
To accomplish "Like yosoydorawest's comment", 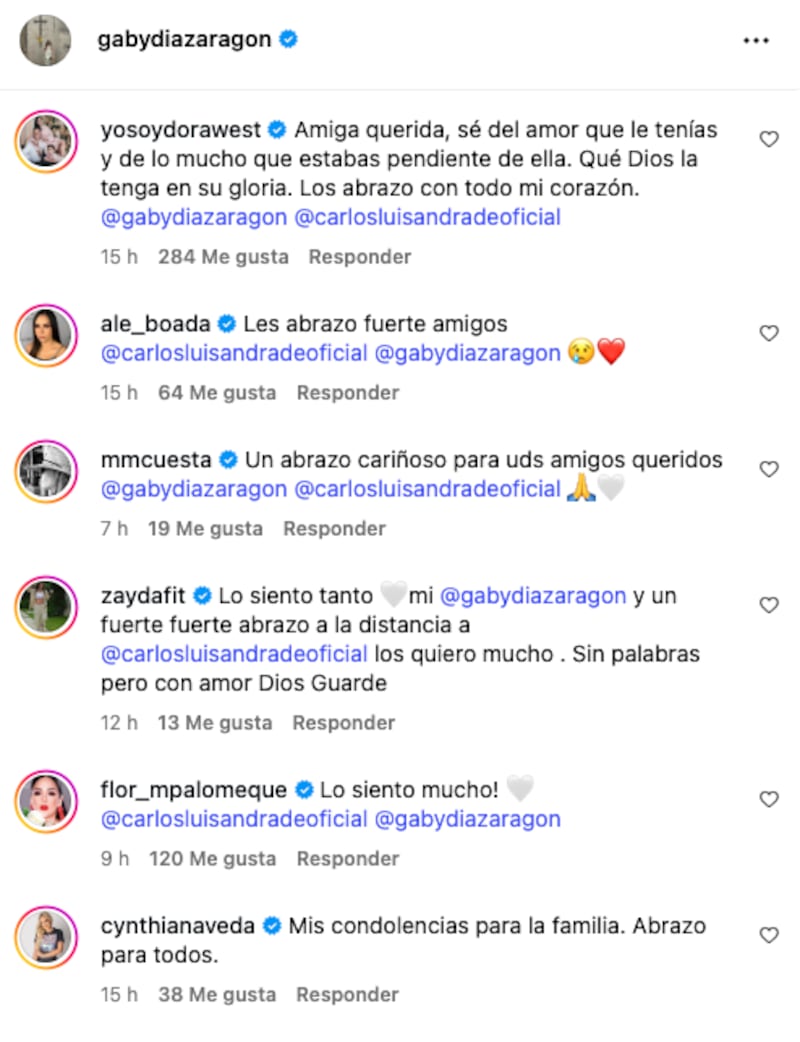I will coord(769,140).
